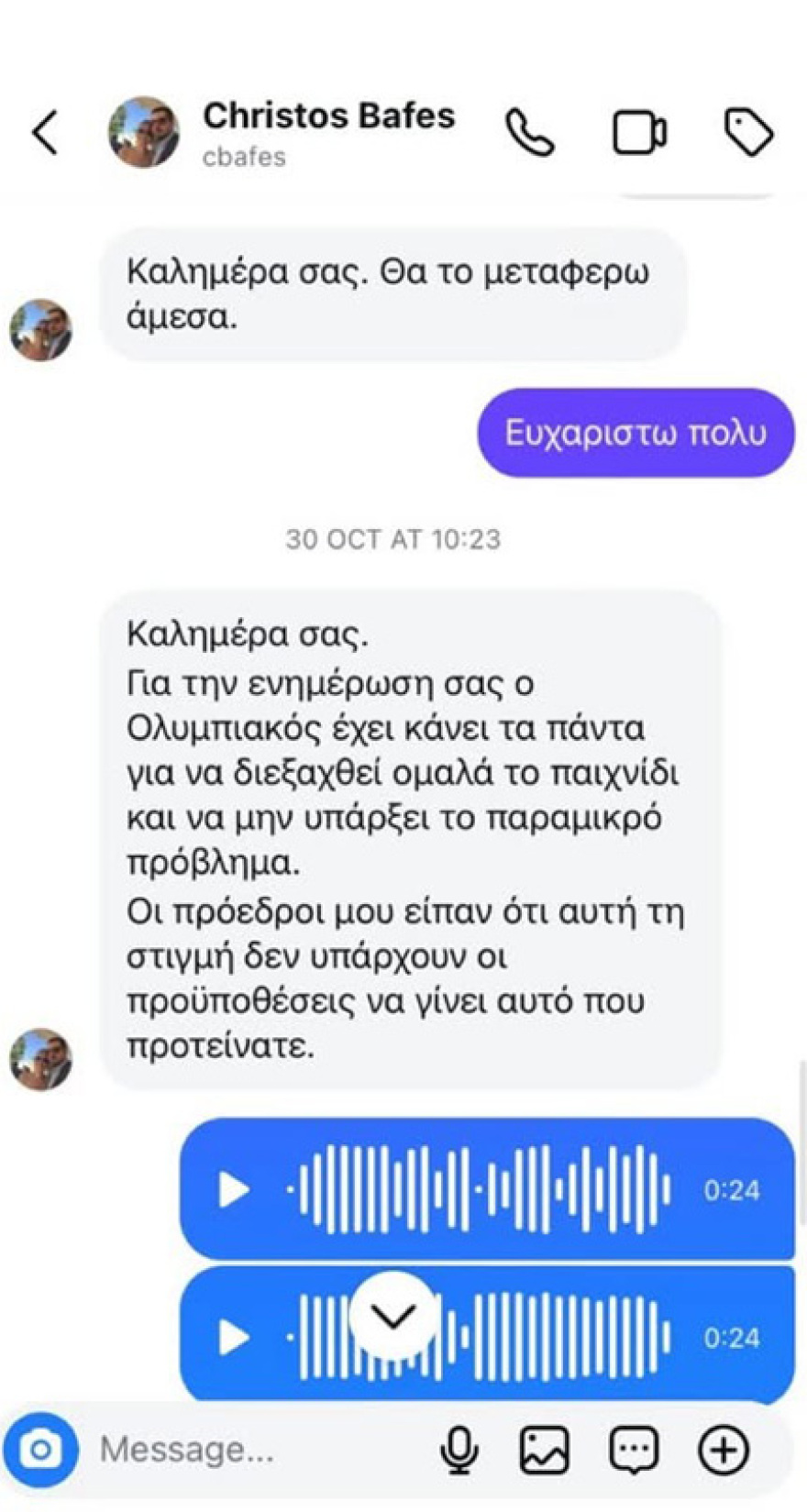Open Christos Bafes profile from header name
The image size is (807, 1512).
click(328, 116)
